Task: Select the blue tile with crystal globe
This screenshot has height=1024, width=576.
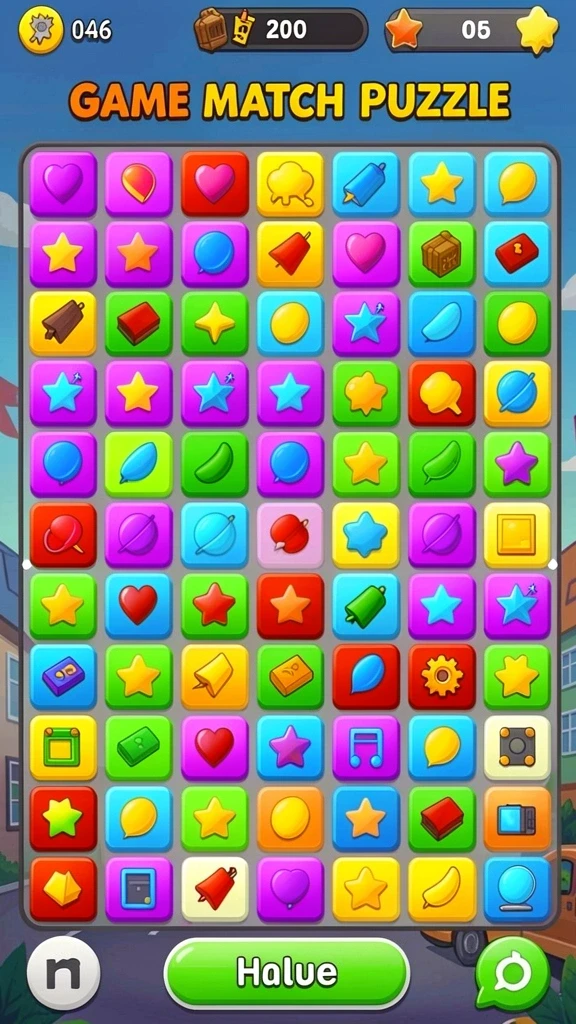Action: point(517,889)
